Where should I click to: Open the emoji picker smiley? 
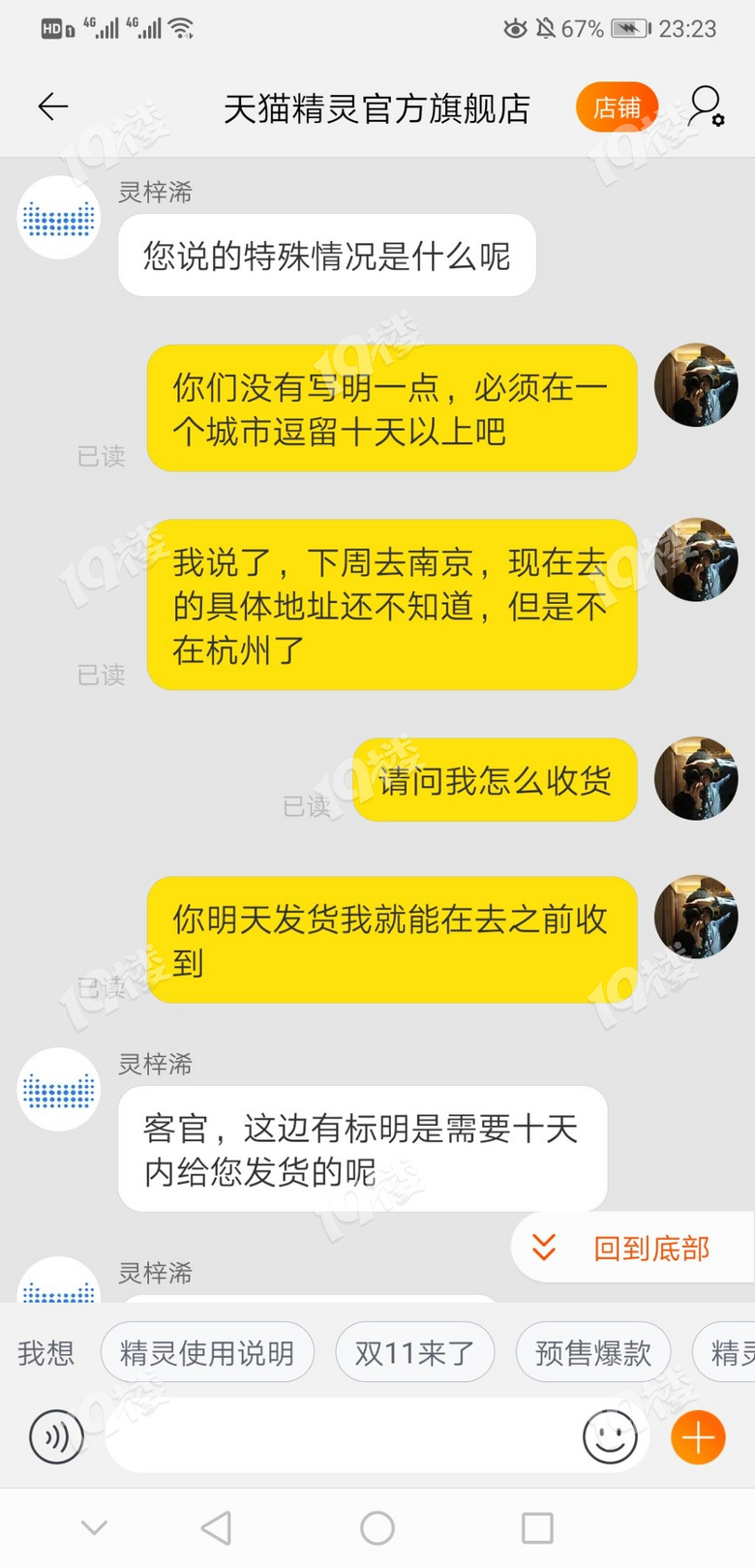(x=610, y=1438)
